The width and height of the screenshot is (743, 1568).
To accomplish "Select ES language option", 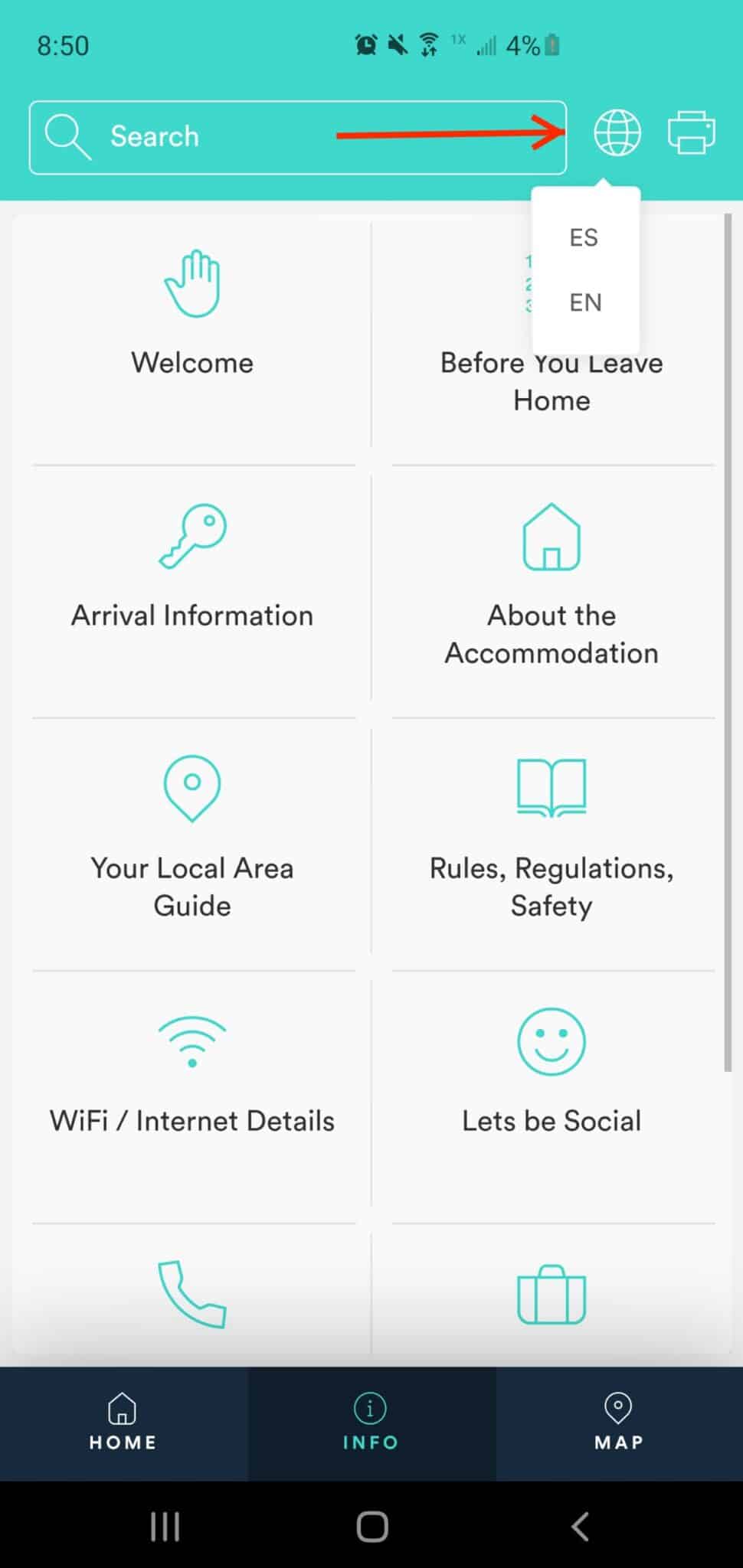I will (584, 237).
